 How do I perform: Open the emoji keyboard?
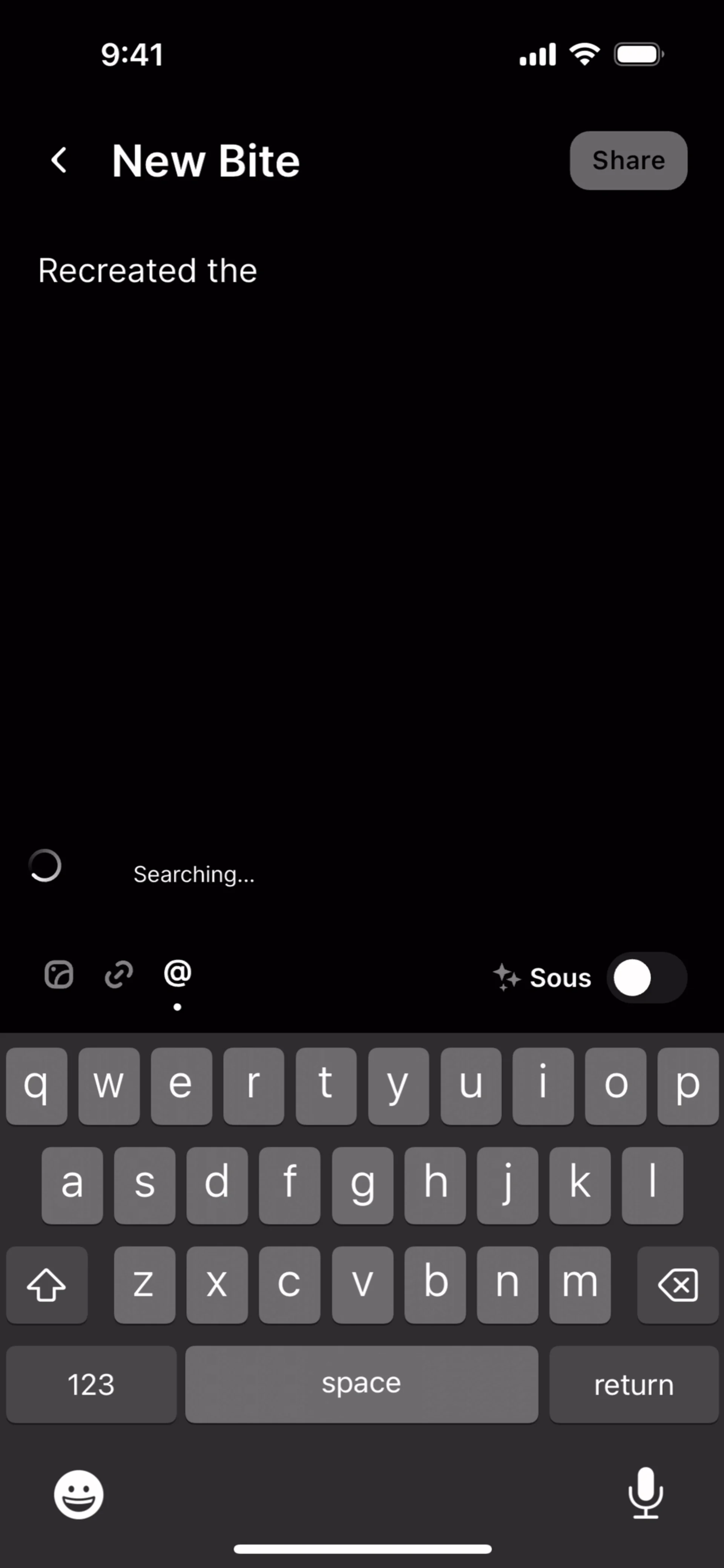[78, 1494]
